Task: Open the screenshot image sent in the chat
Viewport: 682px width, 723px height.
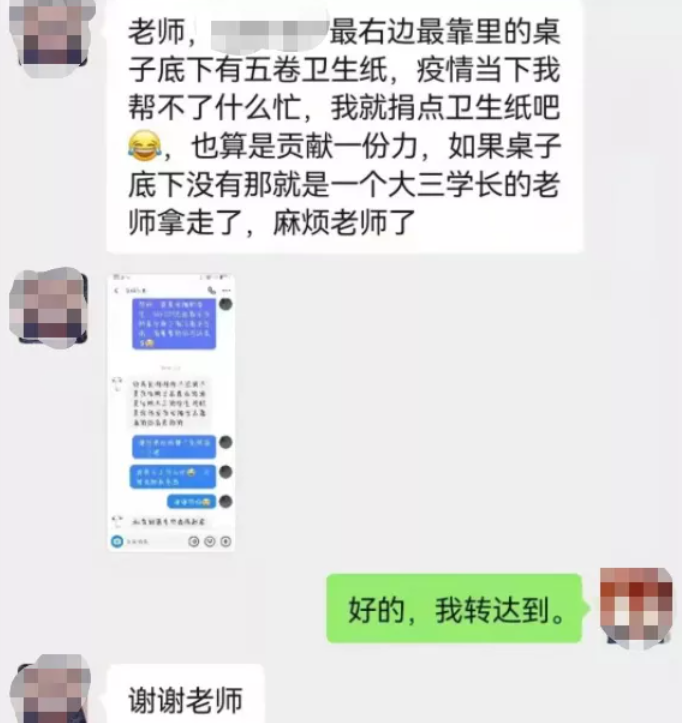Action: [171, 411]
